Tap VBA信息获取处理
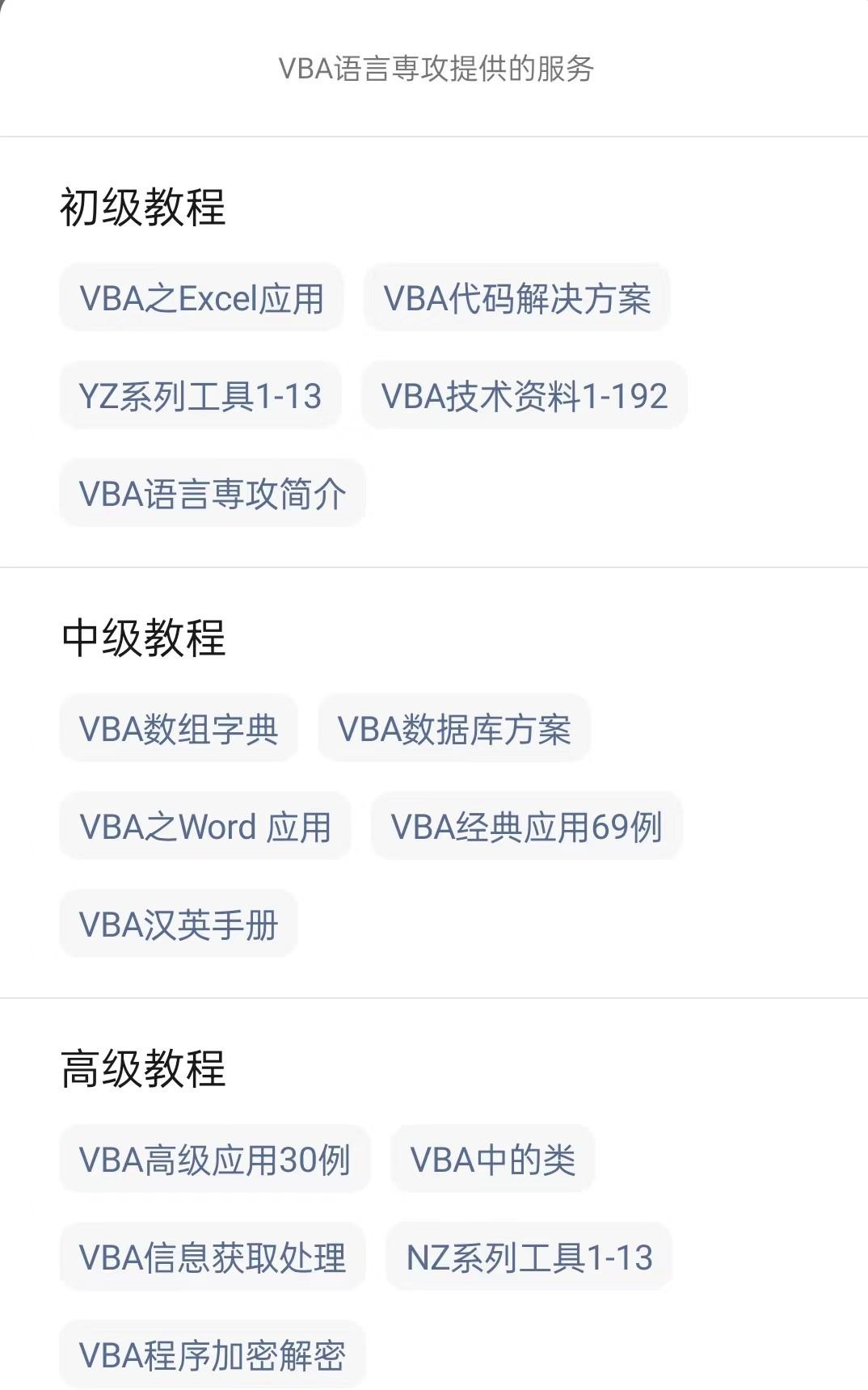 click(213, 1257)
